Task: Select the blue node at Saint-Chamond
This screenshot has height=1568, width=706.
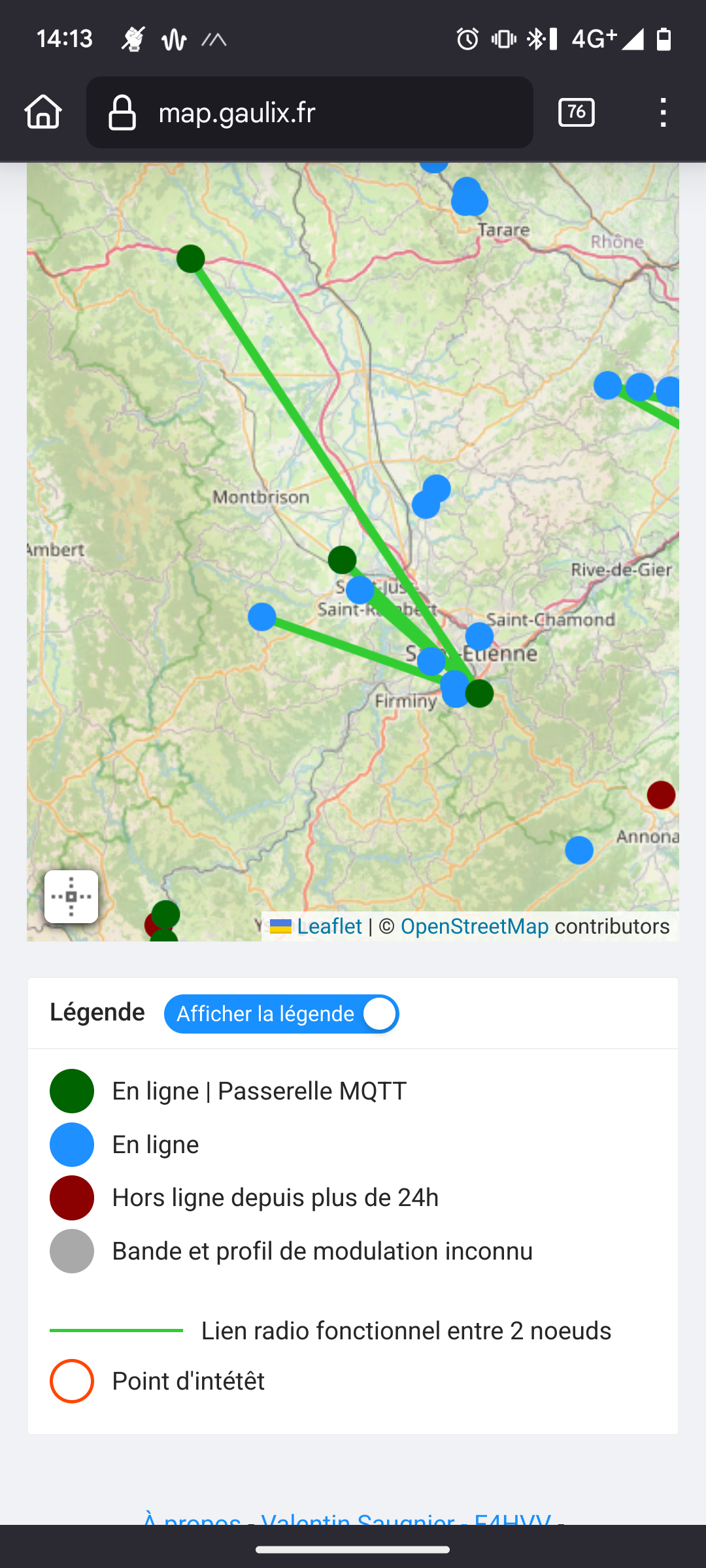Action: point(479,636)
